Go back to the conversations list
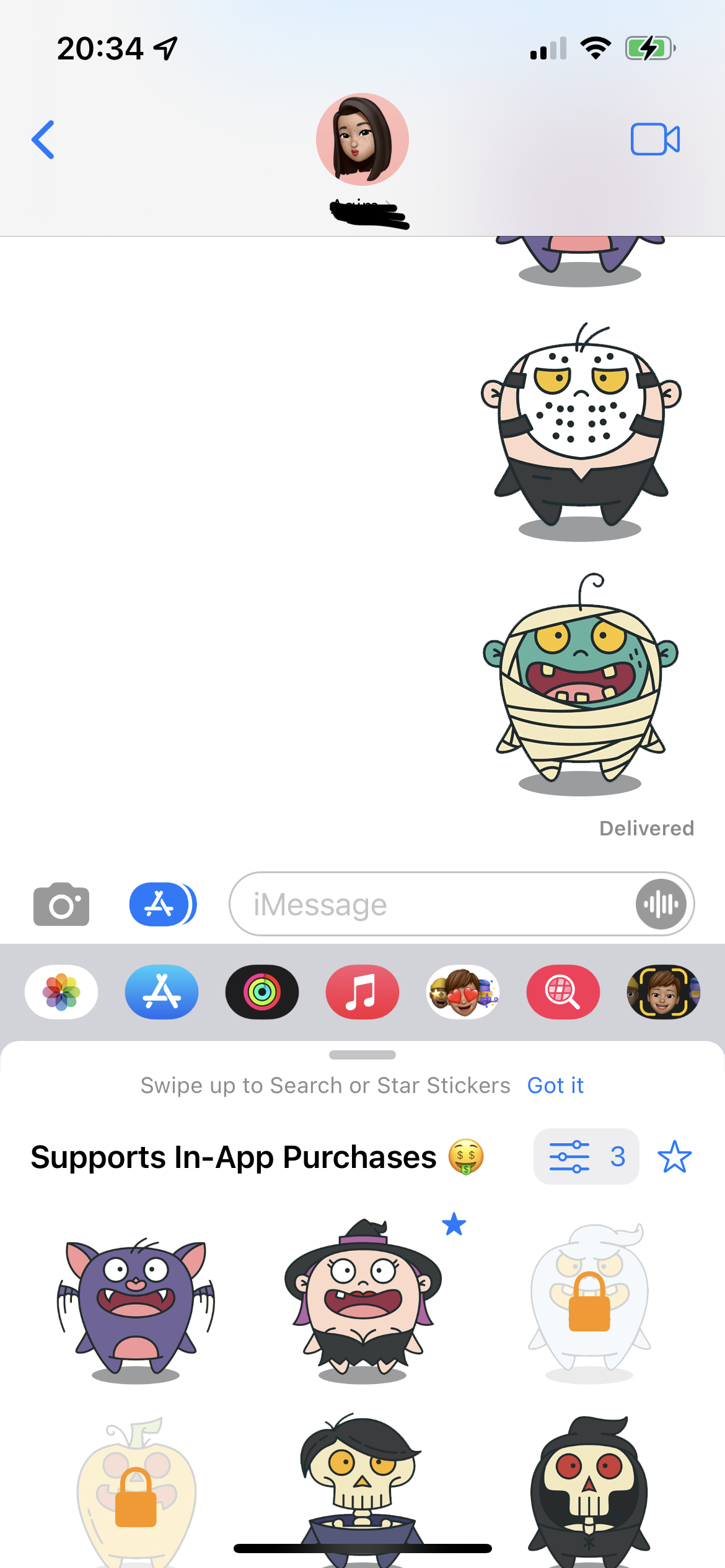This screenshot has height=1568, width=725. point(43,139)
